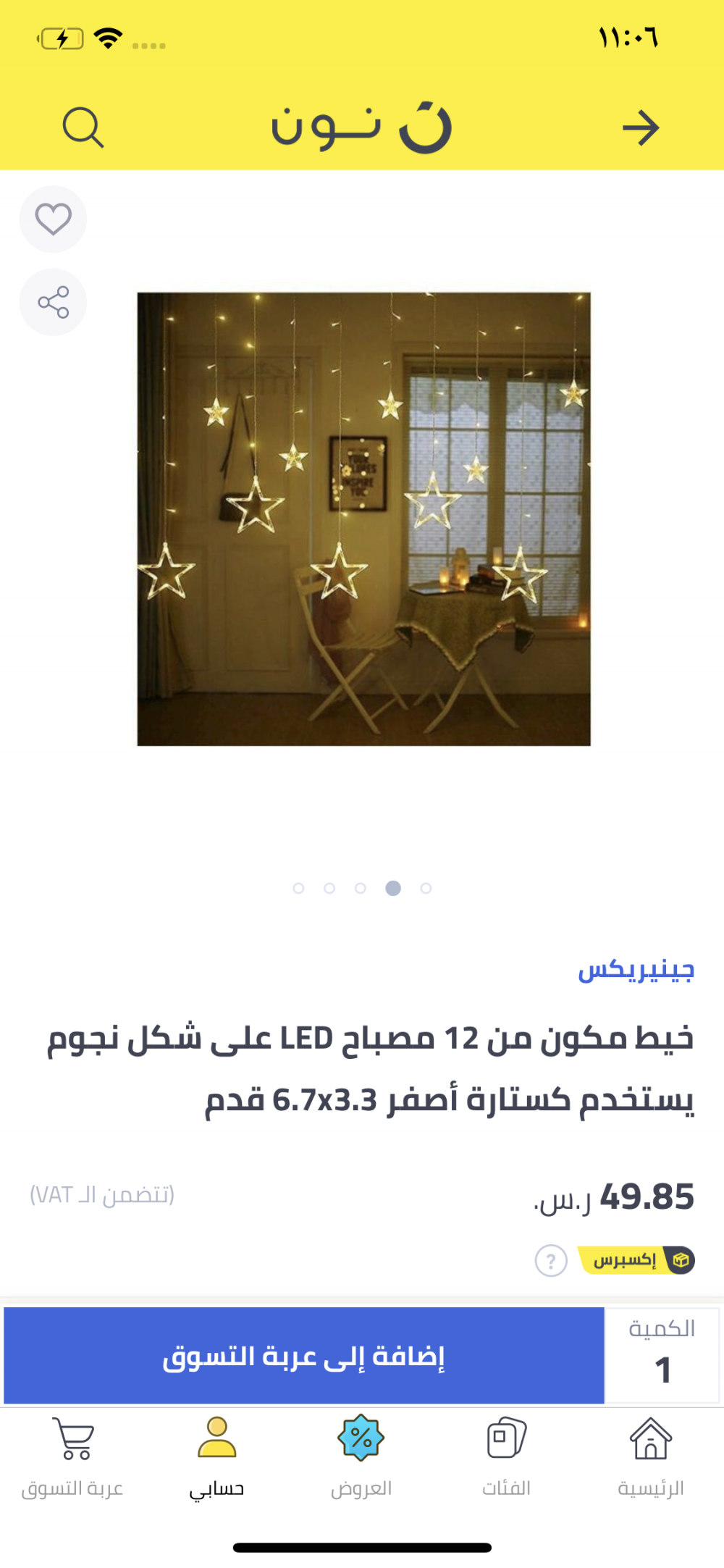Open the product photo of star lights

pyautogui.click(x=363, y=519)
